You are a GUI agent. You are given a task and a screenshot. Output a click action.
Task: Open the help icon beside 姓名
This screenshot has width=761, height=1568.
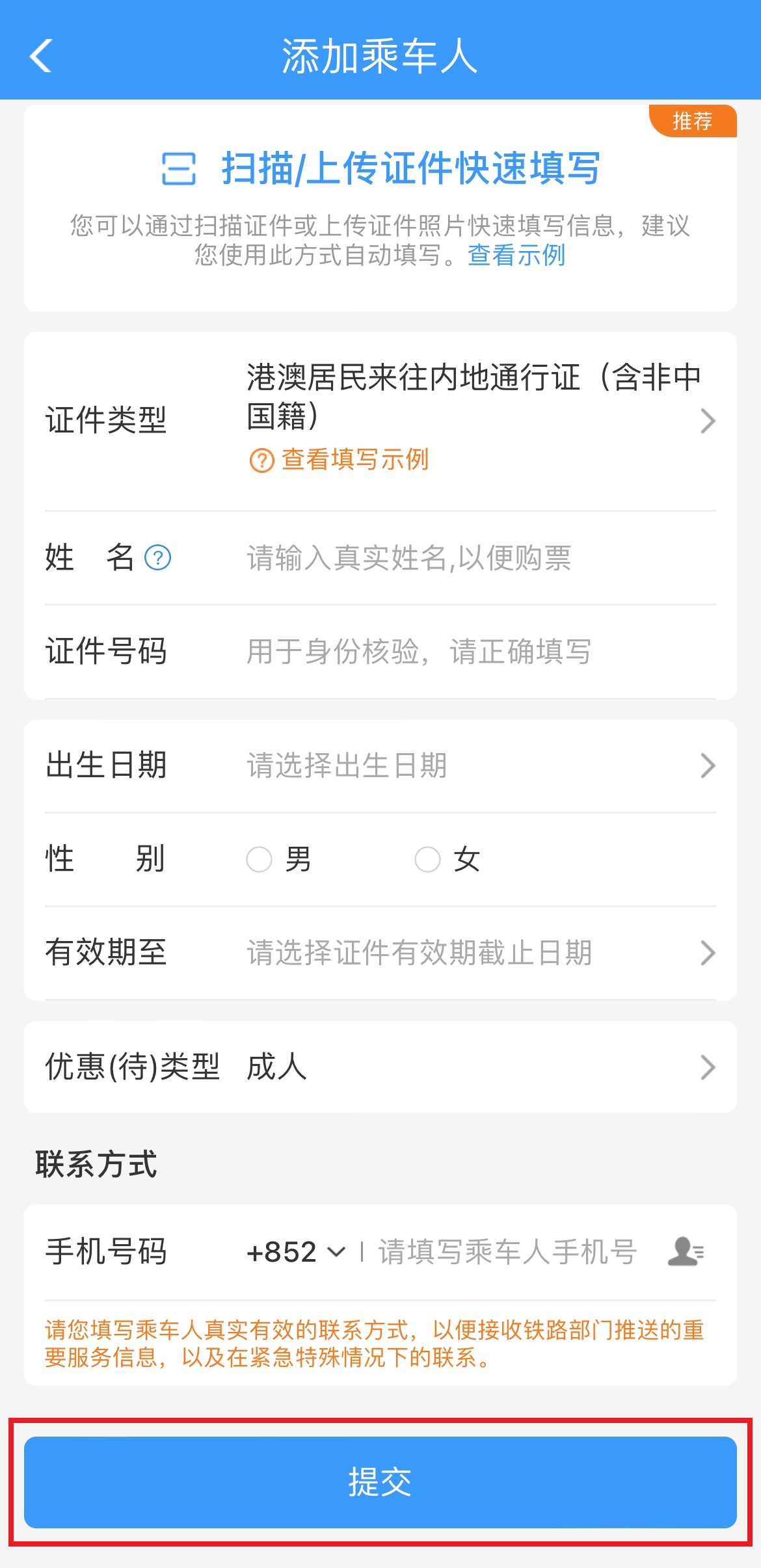[x=157, y=558]
